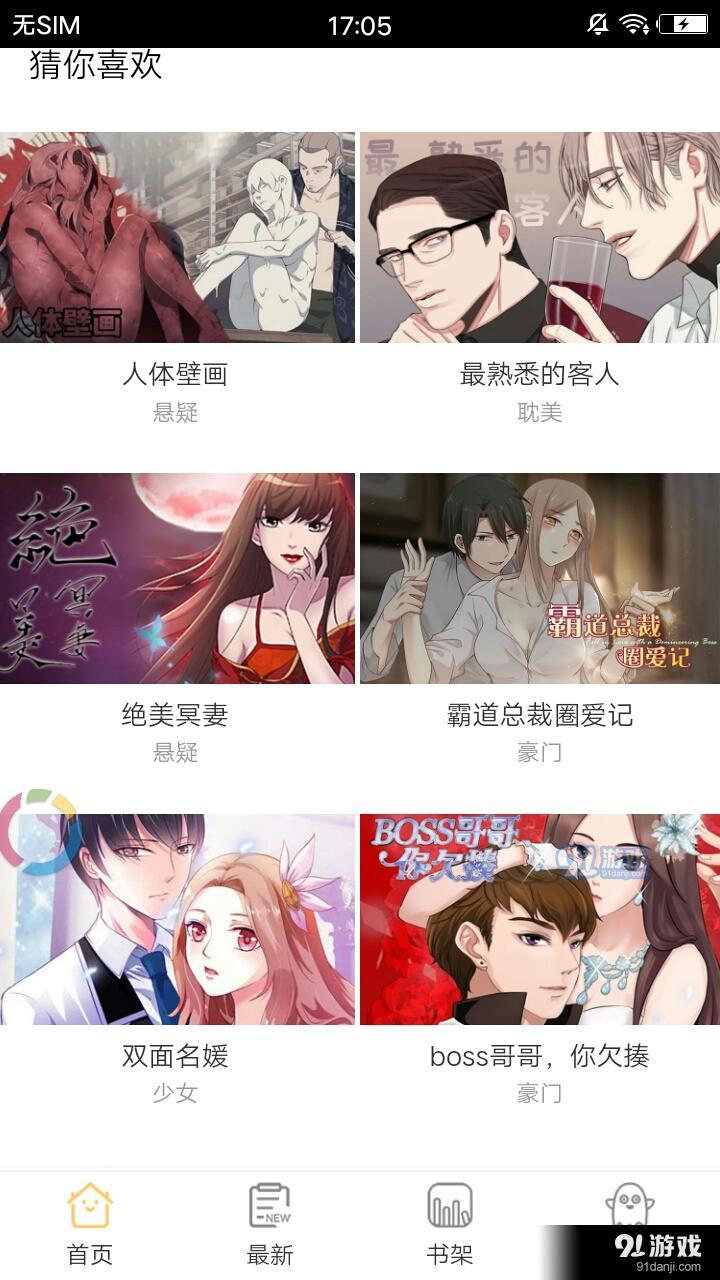Open the 最熟悉的客人 comic
Viewport: 720px width, 1280px height.
click(539, 238)
